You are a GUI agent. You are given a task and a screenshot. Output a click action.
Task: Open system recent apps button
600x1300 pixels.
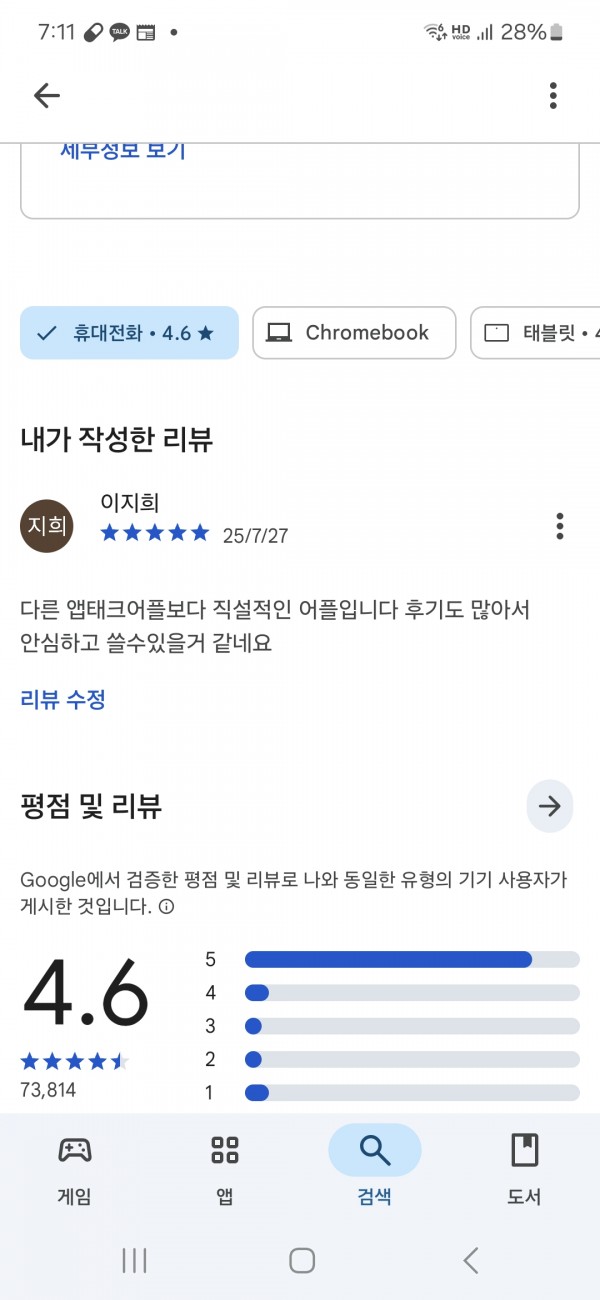134,1260
